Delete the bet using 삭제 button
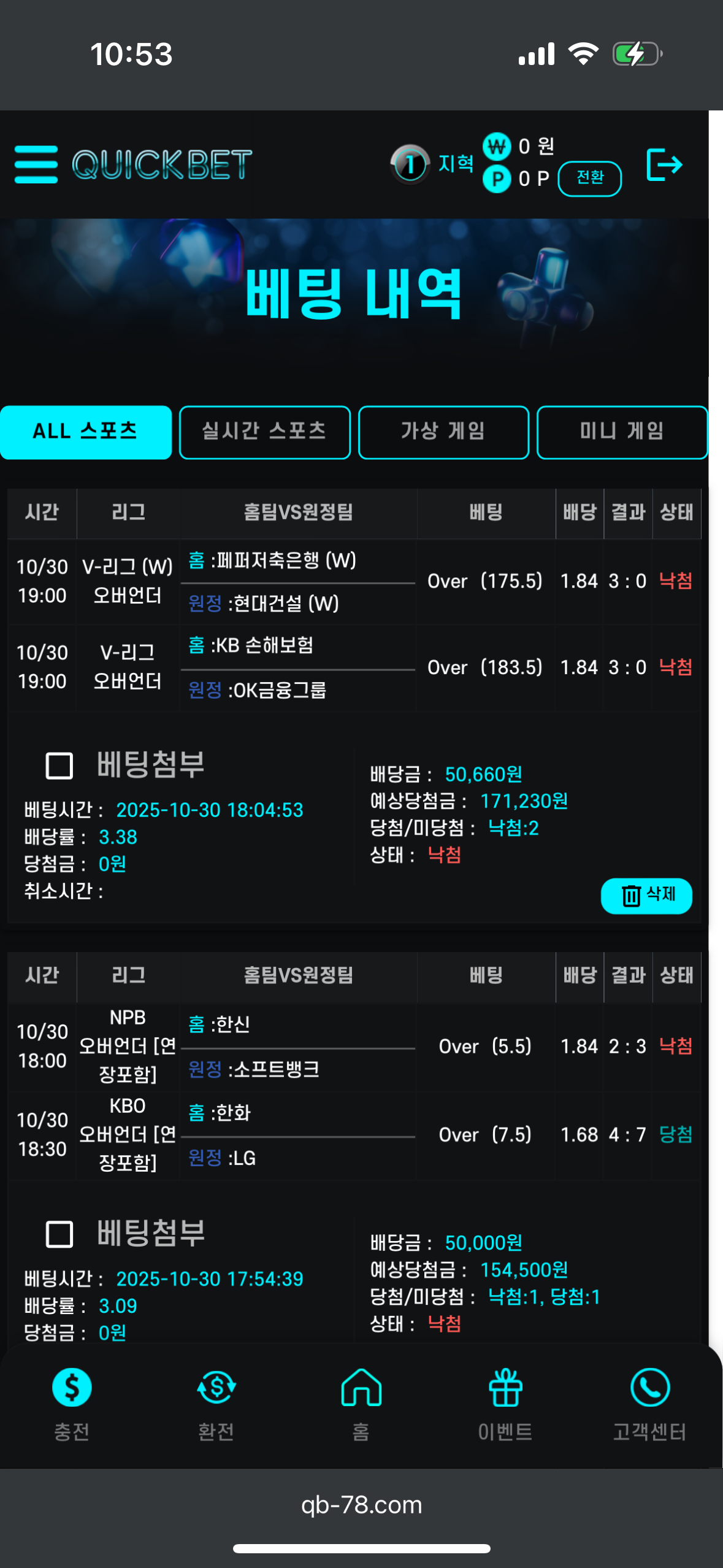Image resolution: width=723 pixels, height=1568 pixels. coord(646,896)
